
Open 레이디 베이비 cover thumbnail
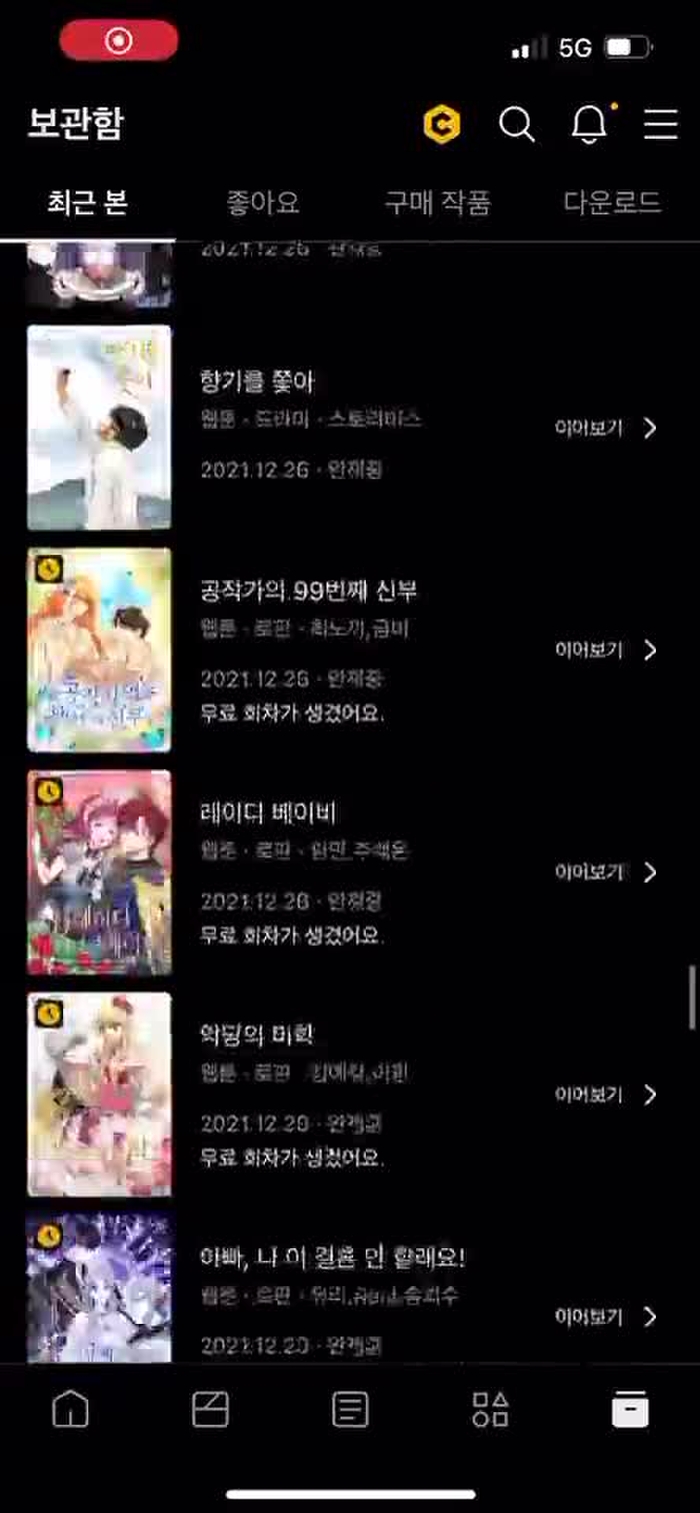point(99,872)
